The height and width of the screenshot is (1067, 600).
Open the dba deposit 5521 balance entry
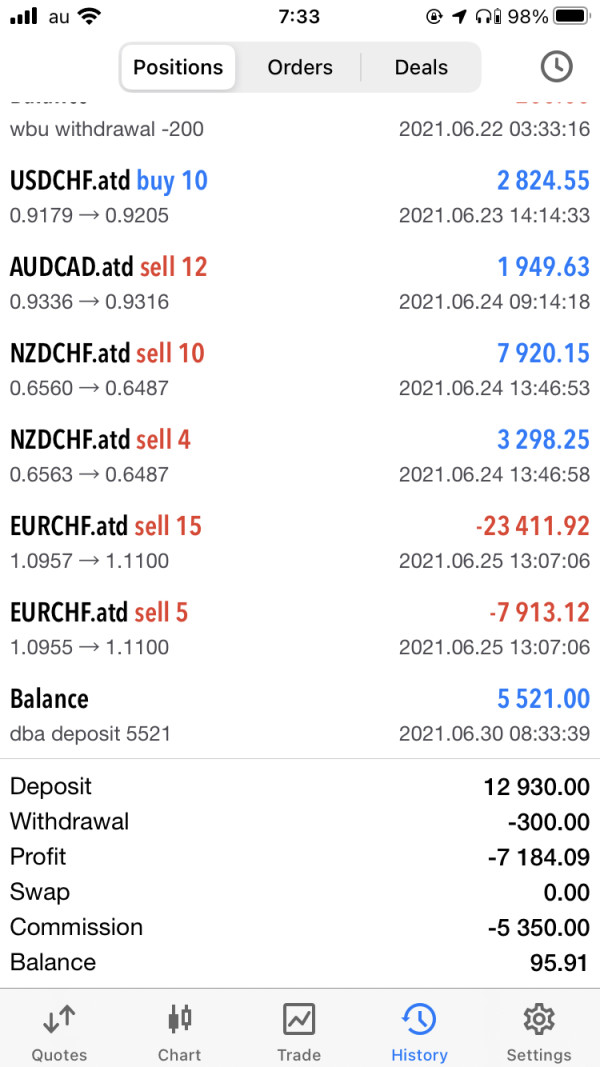click(300, 715)
